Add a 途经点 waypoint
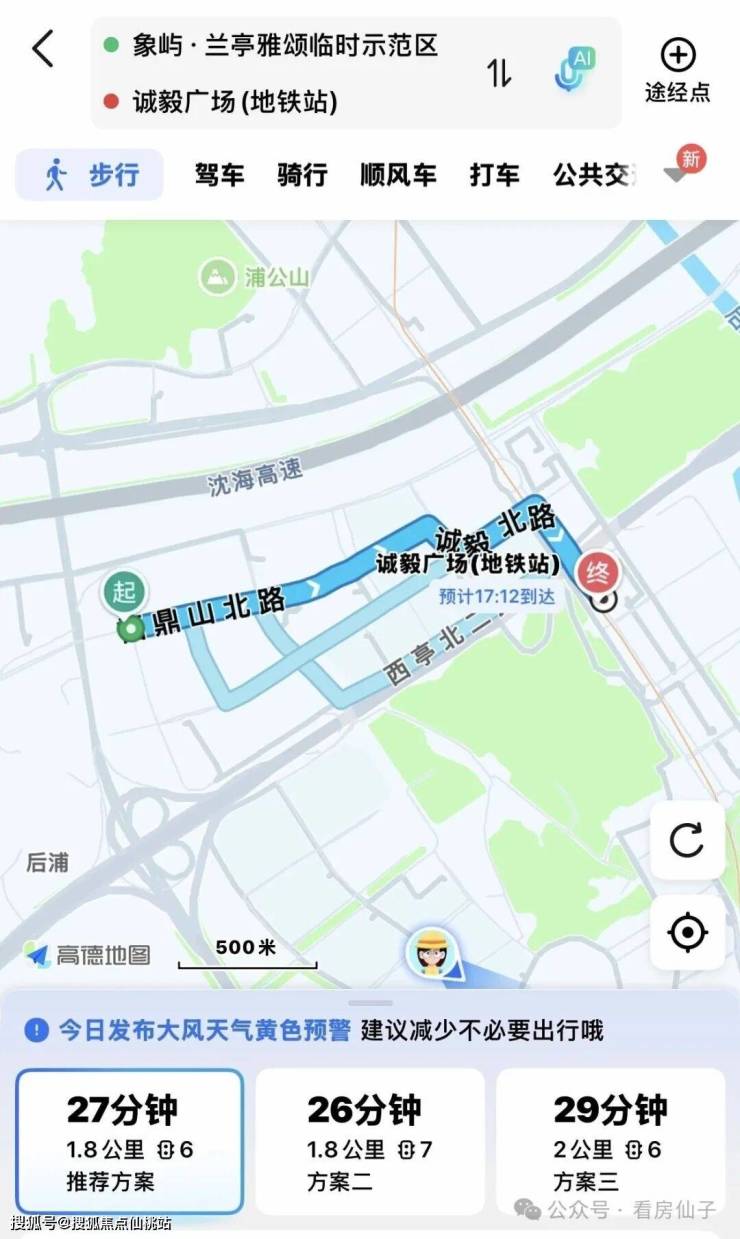The width and height of the screenshot is (740, 1239). pyautogui.click(x=677, y=70)
